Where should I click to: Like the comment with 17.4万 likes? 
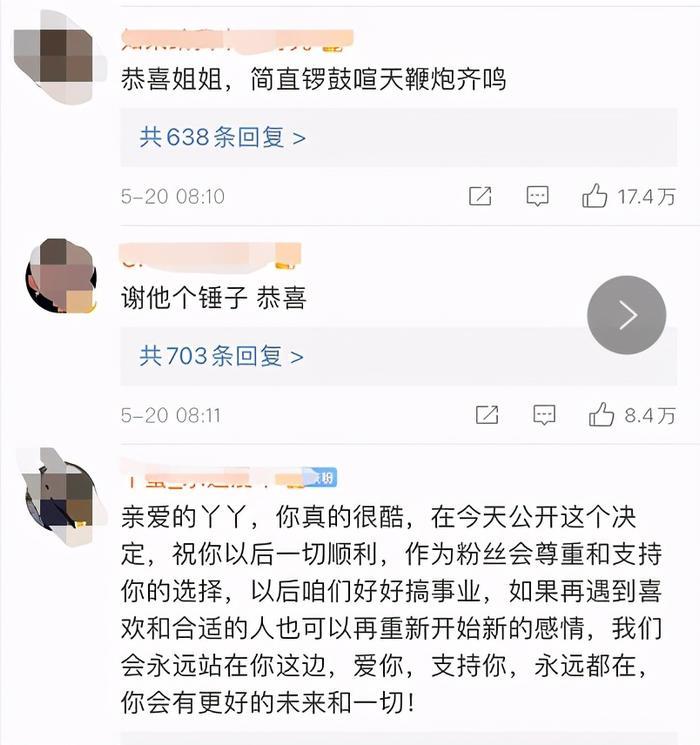pos(596,196)
